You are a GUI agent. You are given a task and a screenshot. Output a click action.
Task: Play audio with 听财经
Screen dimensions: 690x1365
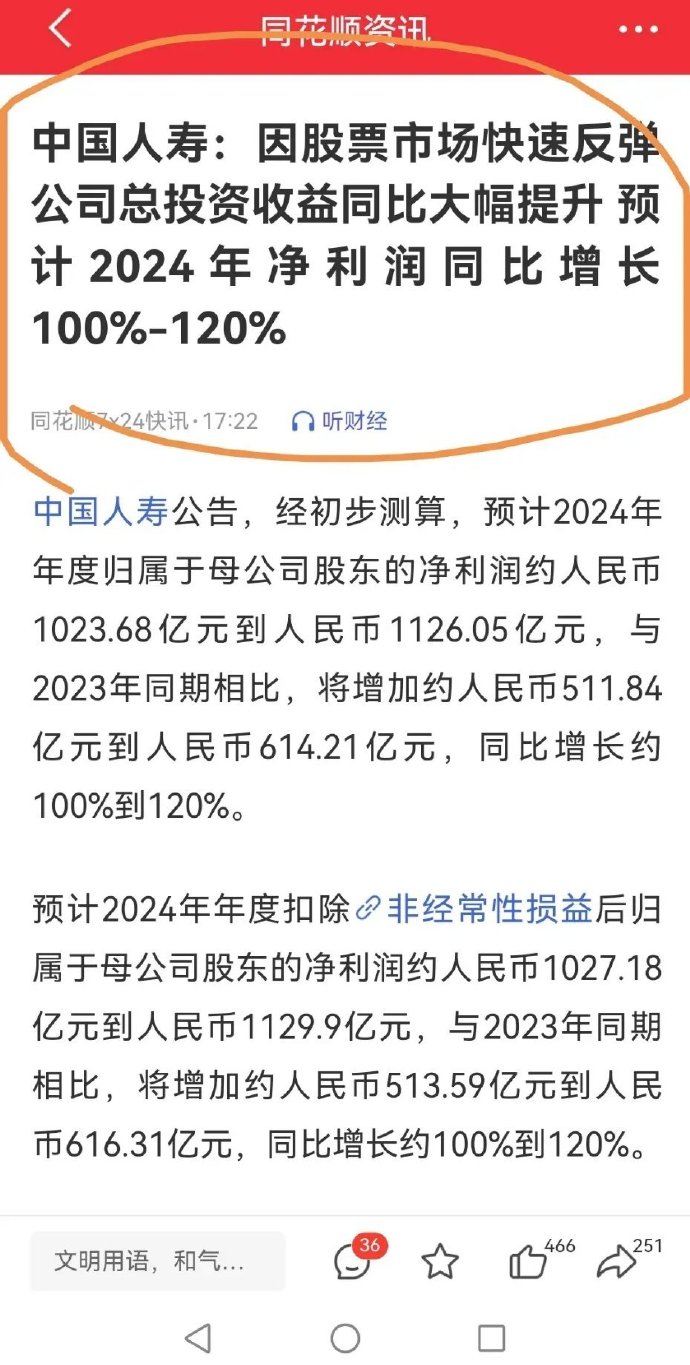[339, 421]
